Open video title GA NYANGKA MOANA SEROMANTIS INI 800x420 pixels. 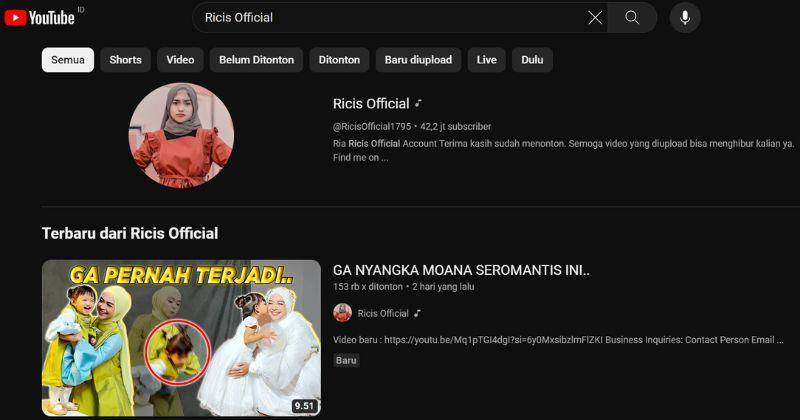coord(461,270)
